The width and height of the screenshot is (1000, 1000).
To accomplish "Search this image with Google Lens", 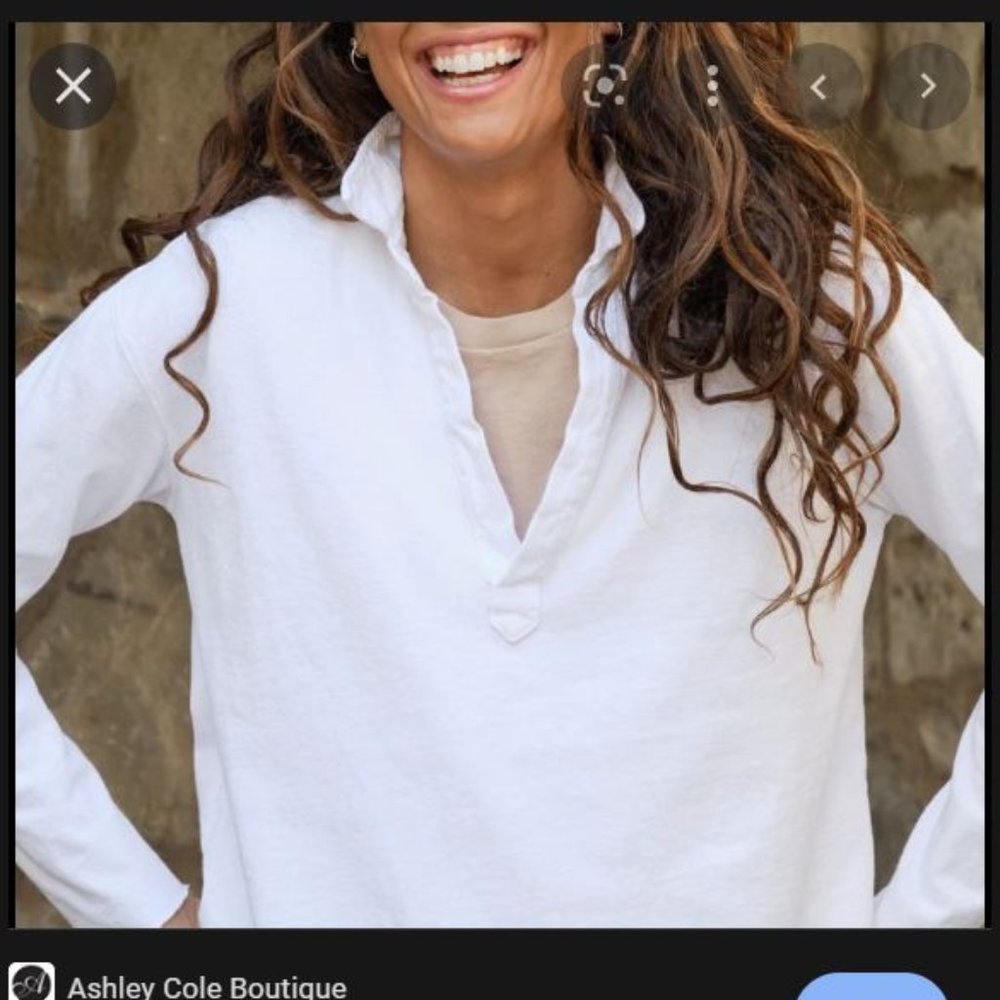I will coord(604,86).
